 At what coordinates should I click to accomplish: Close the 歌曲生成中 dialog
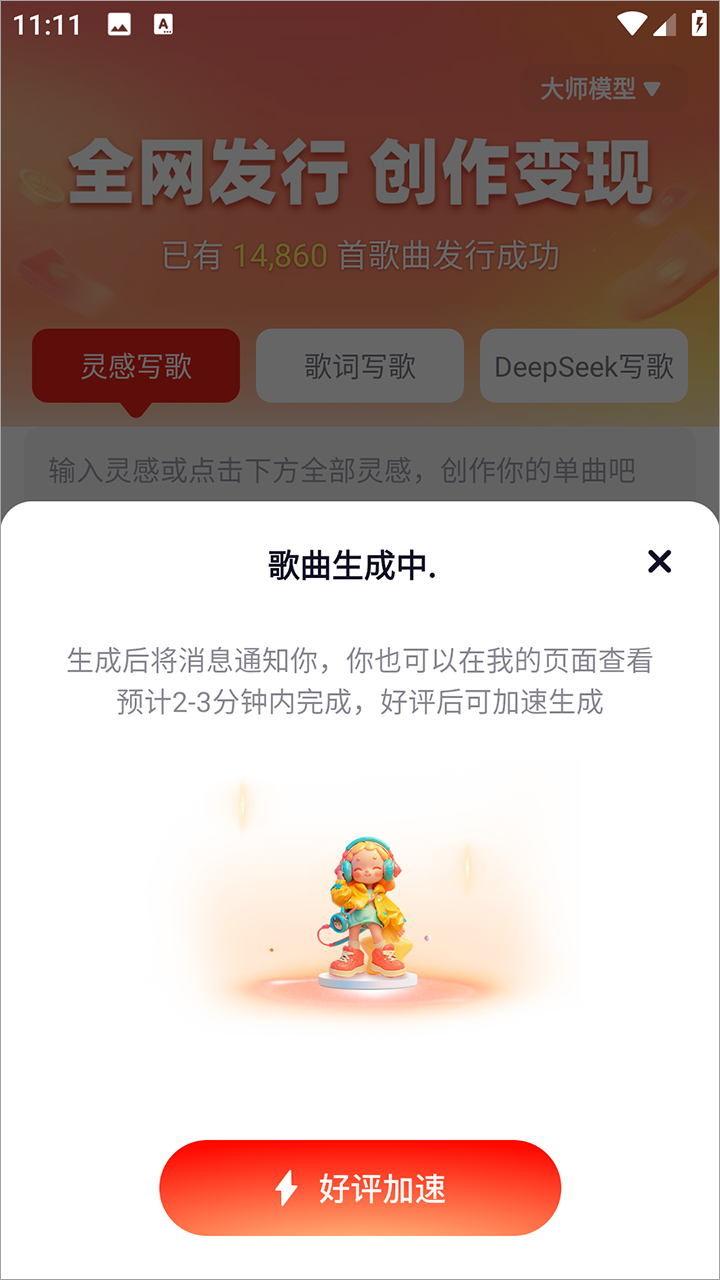click(x=659, y=561)
